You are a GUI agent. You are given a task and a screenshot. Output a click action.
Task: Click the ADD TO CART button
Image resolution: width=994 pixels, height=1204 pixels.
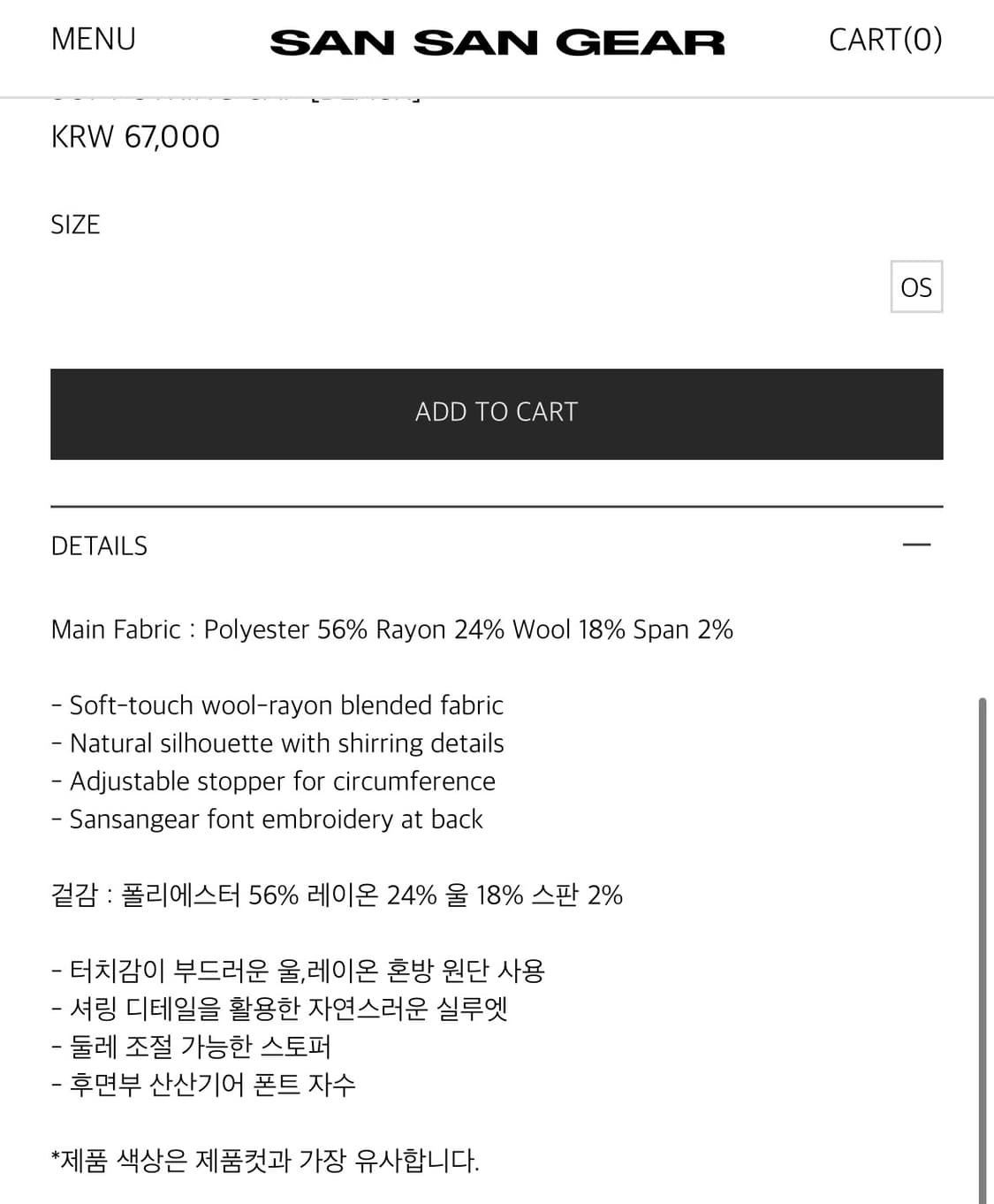(x=497, y=412)
